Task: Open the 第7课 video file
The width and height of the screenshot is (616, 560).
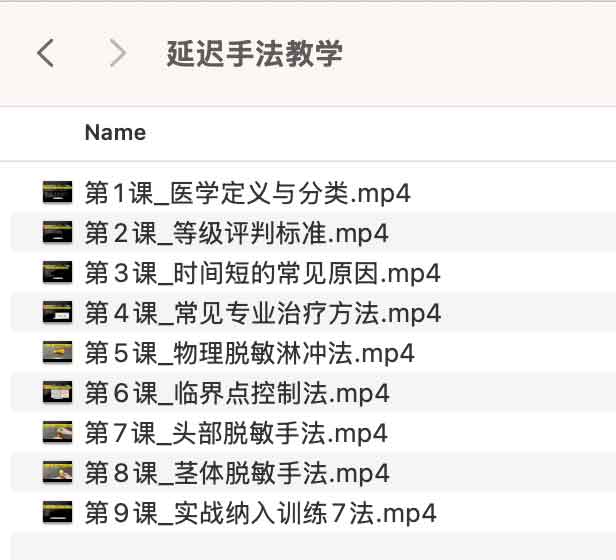Action: (x=236, y=433)
